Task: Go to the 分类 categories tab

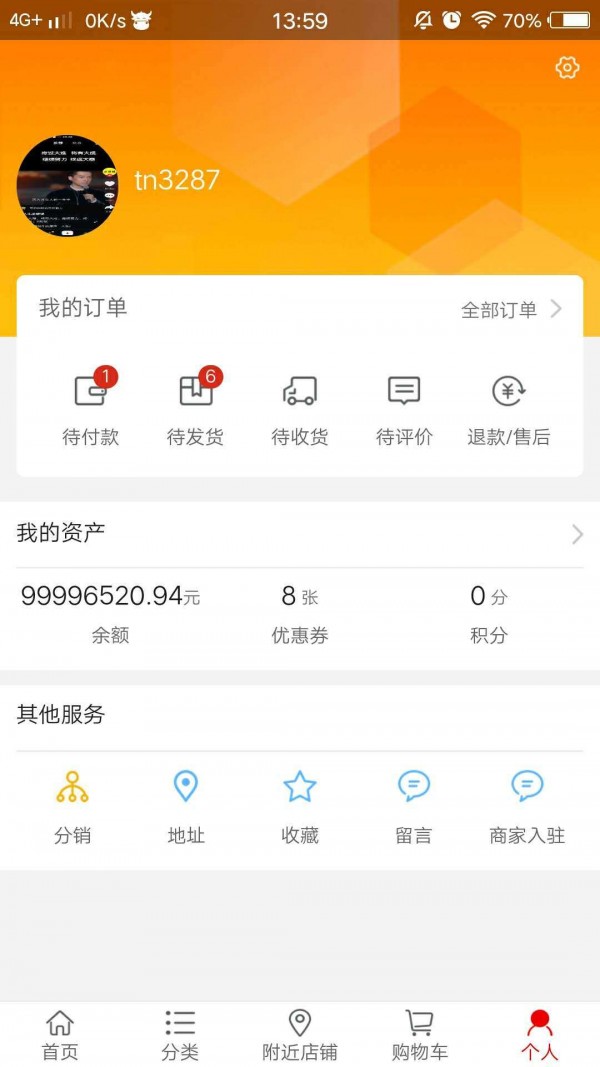Action: [180, 1034]
